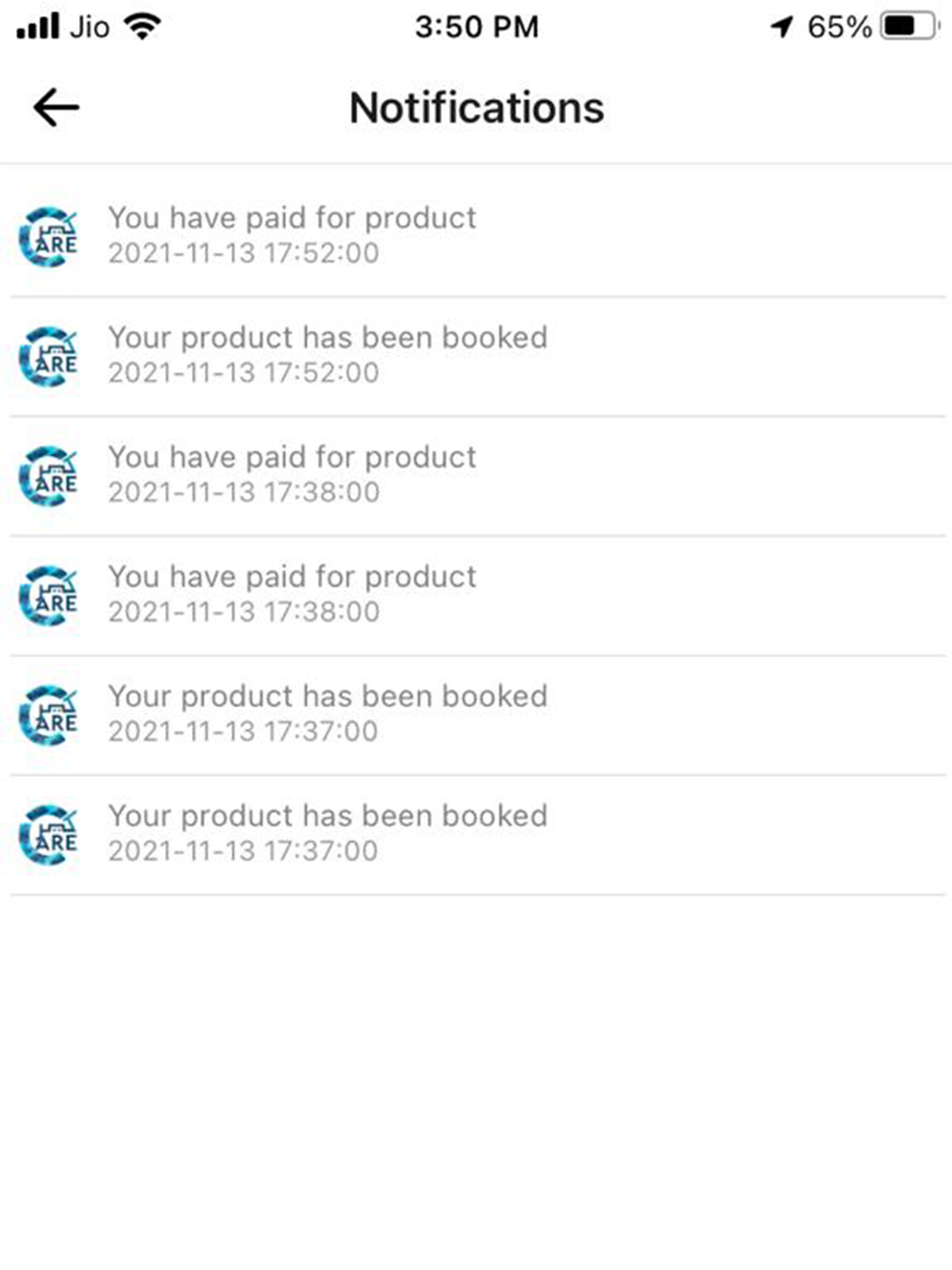Screen dimensions: 952x1270
Task: Go back from the Notifications screen
Action: [56, 108]
